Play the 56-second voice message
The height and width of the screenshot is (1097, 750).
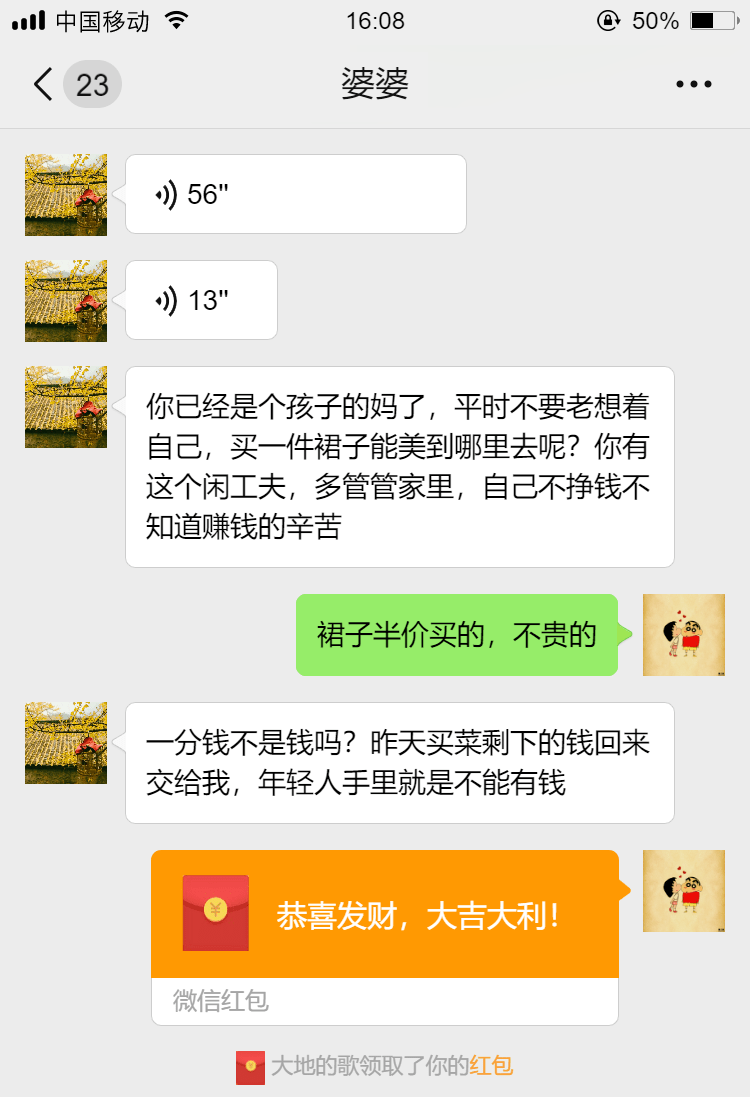(x=295, y=194)
